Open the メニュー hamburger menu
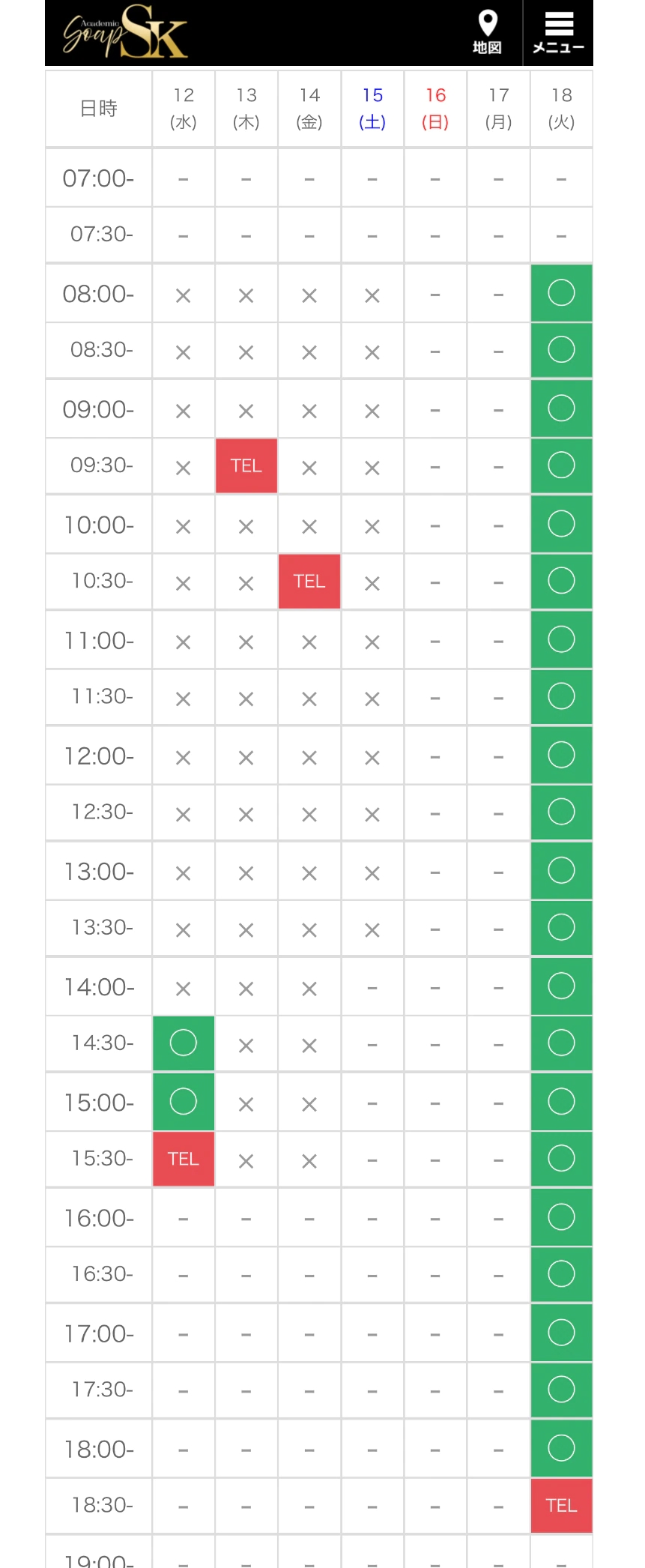This screenshot has width=645, height=1568. (x=558, y=33)
